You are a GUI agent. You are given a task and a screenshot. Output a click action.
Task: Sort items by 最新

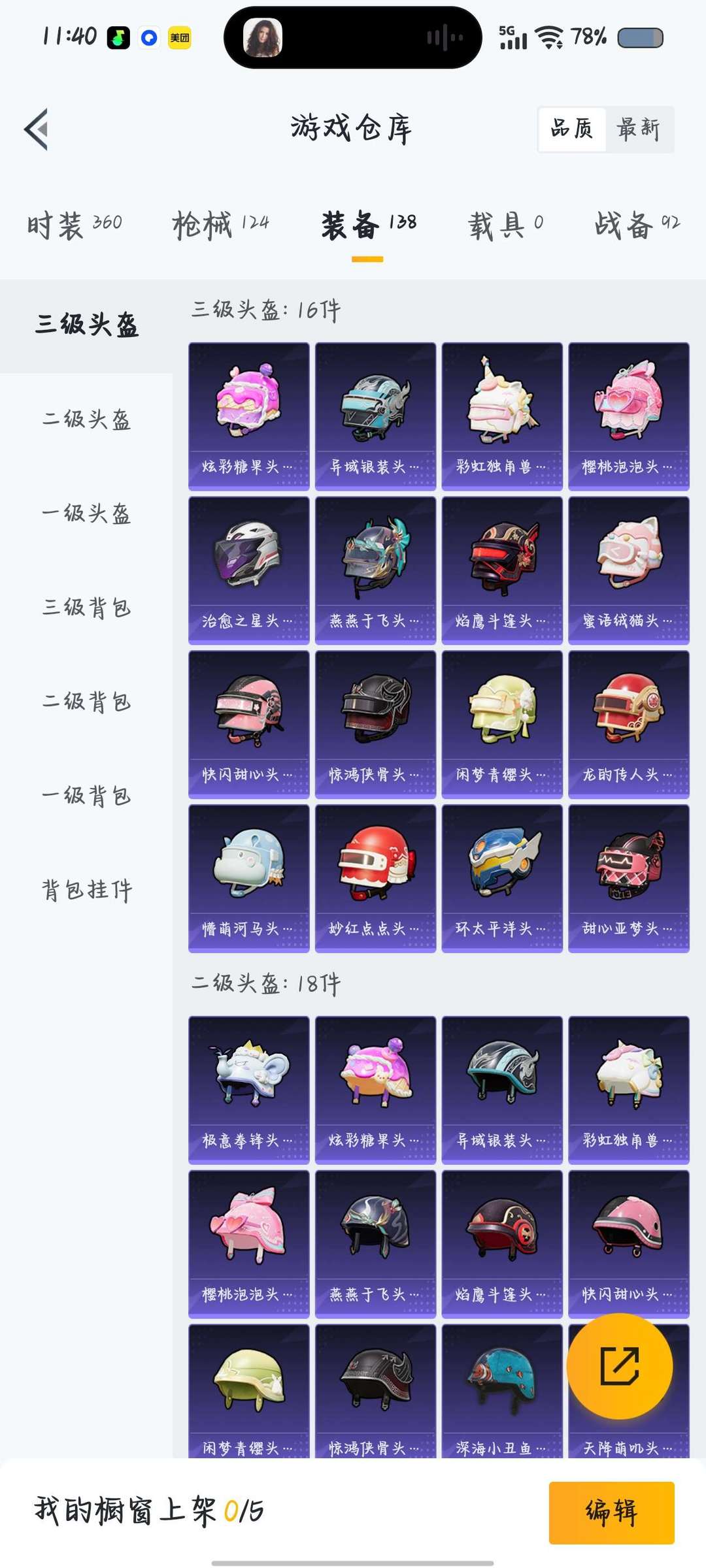(639, 129)
